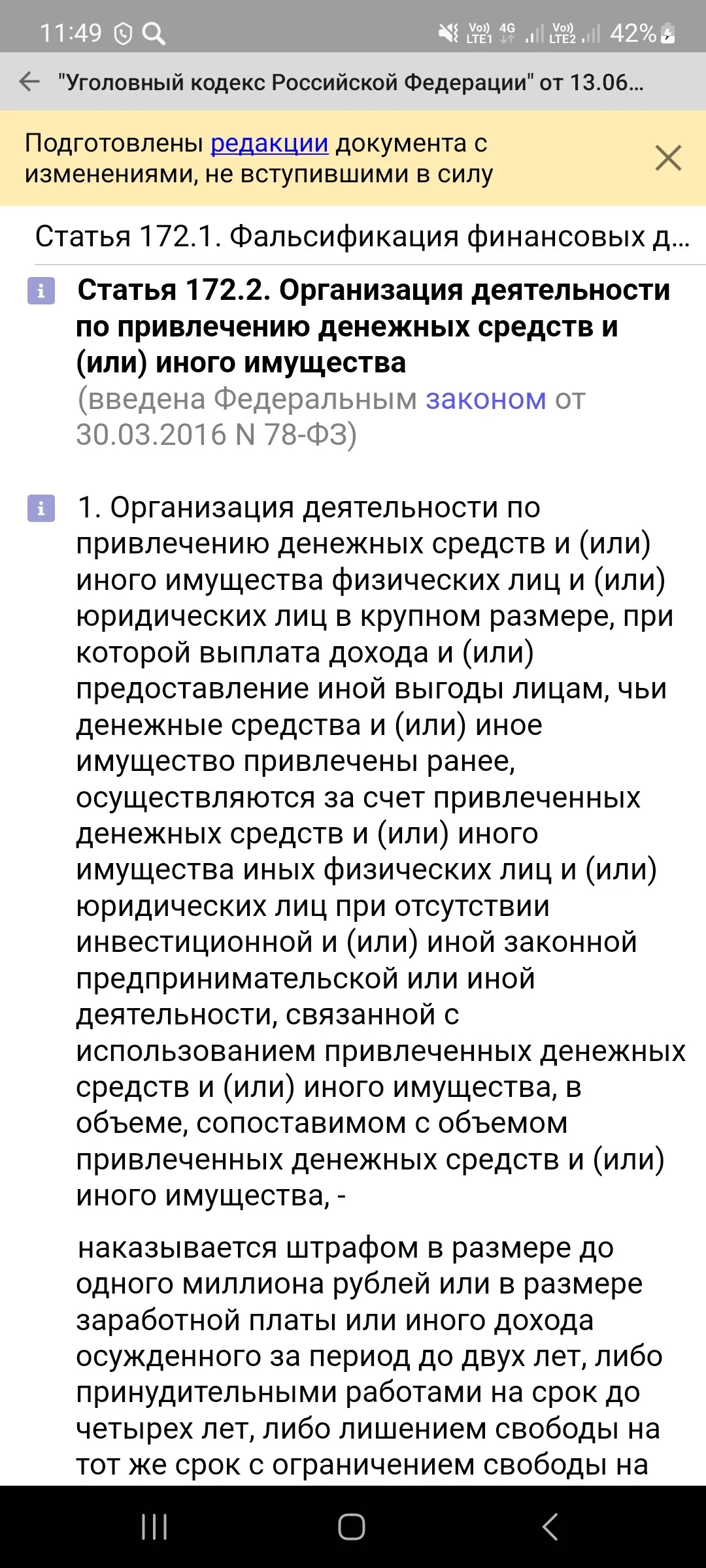This screenshot has width=706, height=1568.
Task: Go back using the top bar arrow
Action: pyautogui.click(x=29, y=82)
